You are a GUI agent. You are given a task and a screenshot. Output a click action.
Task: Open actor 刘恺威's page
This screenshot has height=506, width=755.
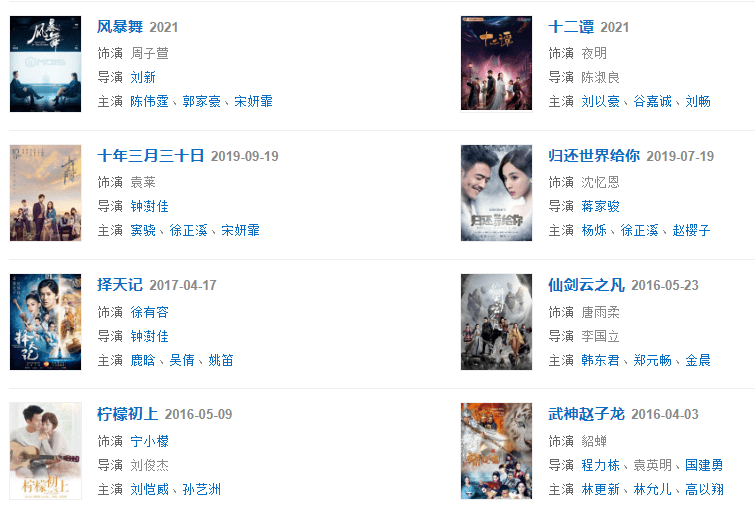pos(150,490)
